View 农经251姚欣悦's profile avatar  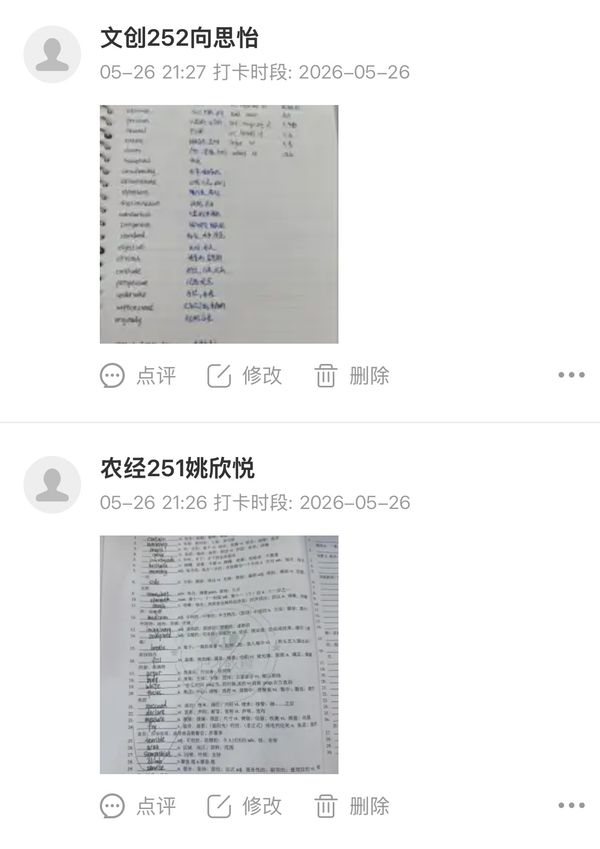click(52, 485)
